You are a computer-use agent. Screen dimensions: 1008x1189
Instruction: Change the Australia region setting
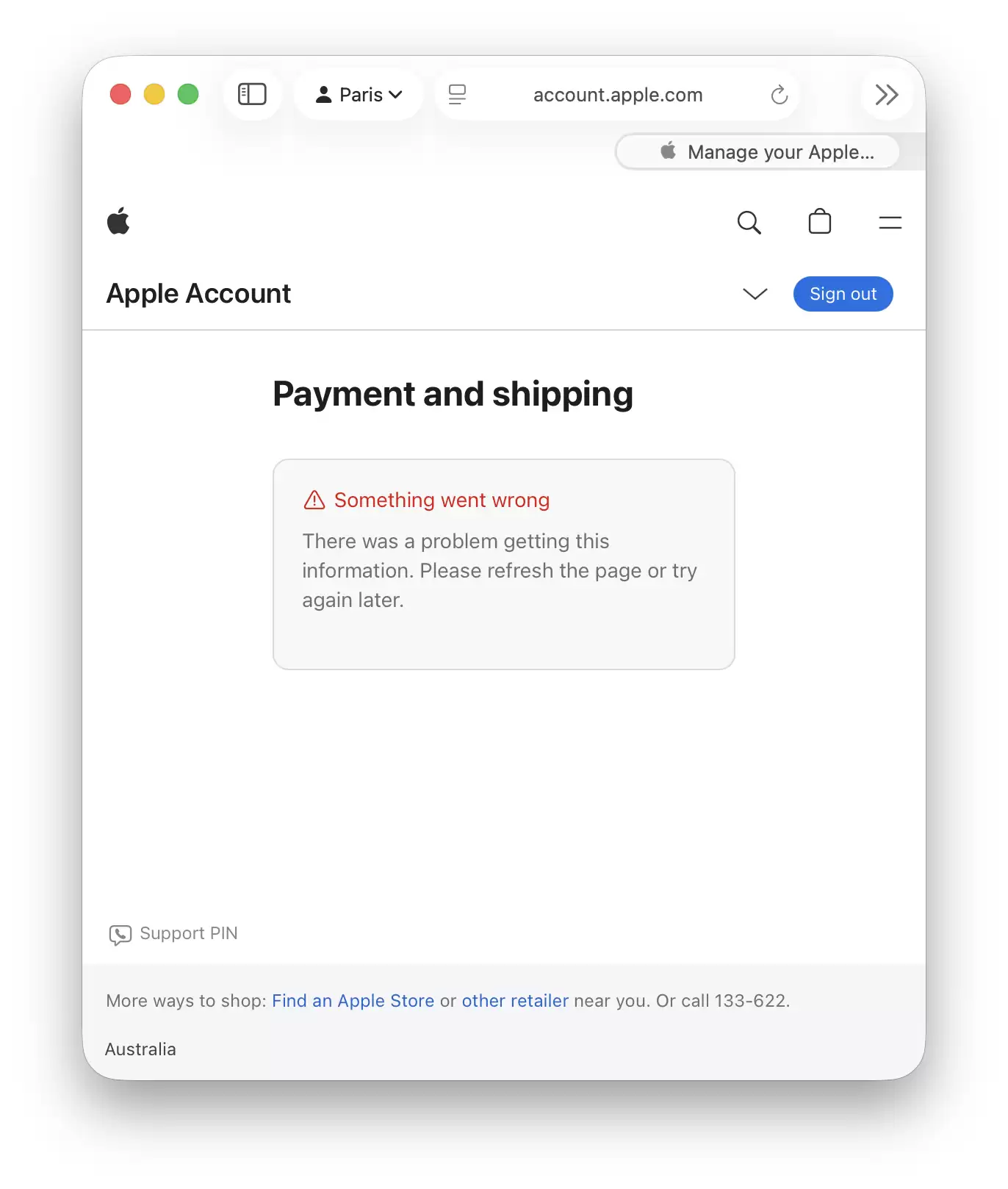pyautogui.click(x=140, y=1049)
